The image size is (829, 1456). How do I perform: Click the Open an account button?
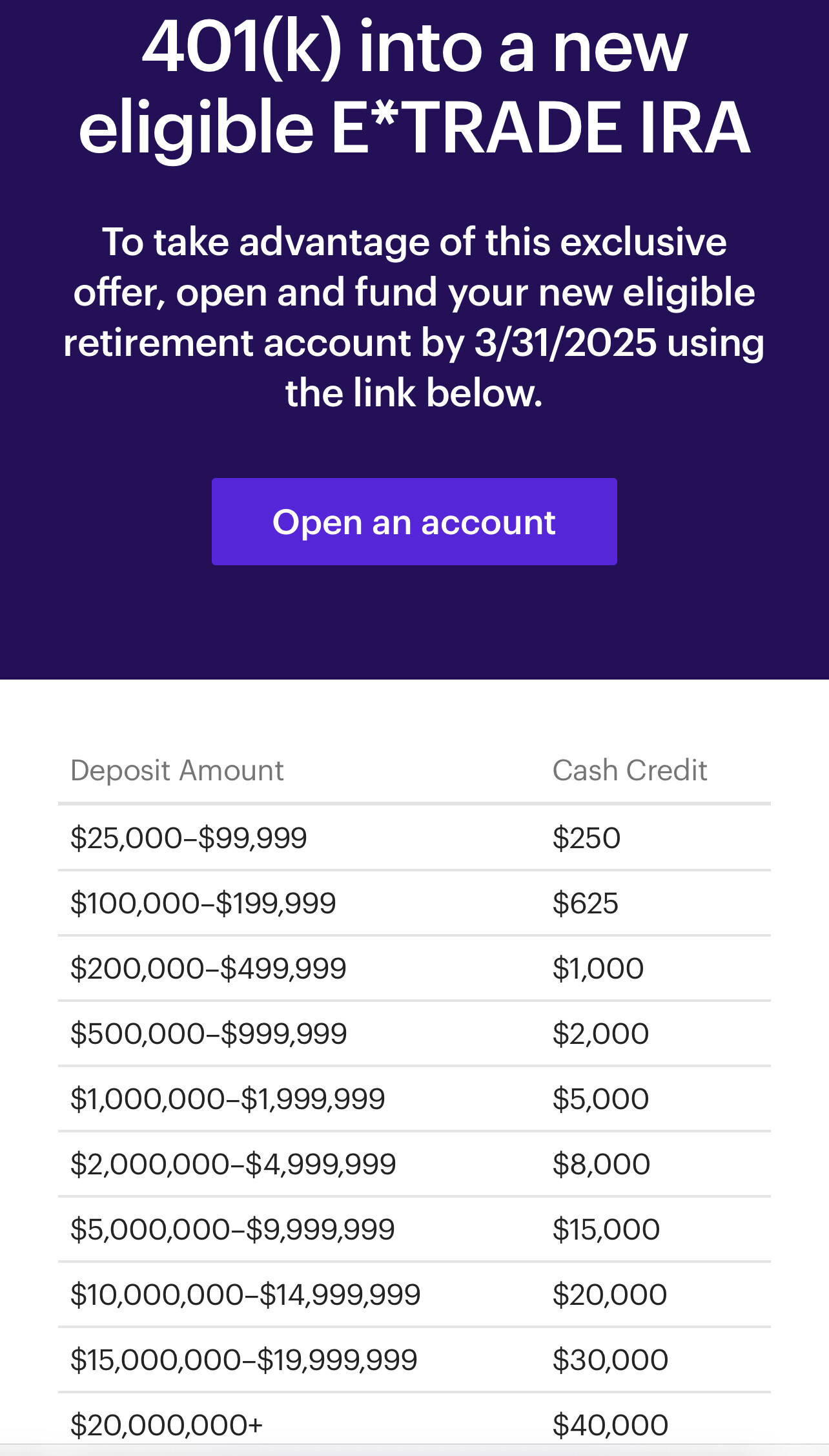[x=414, y=521]
